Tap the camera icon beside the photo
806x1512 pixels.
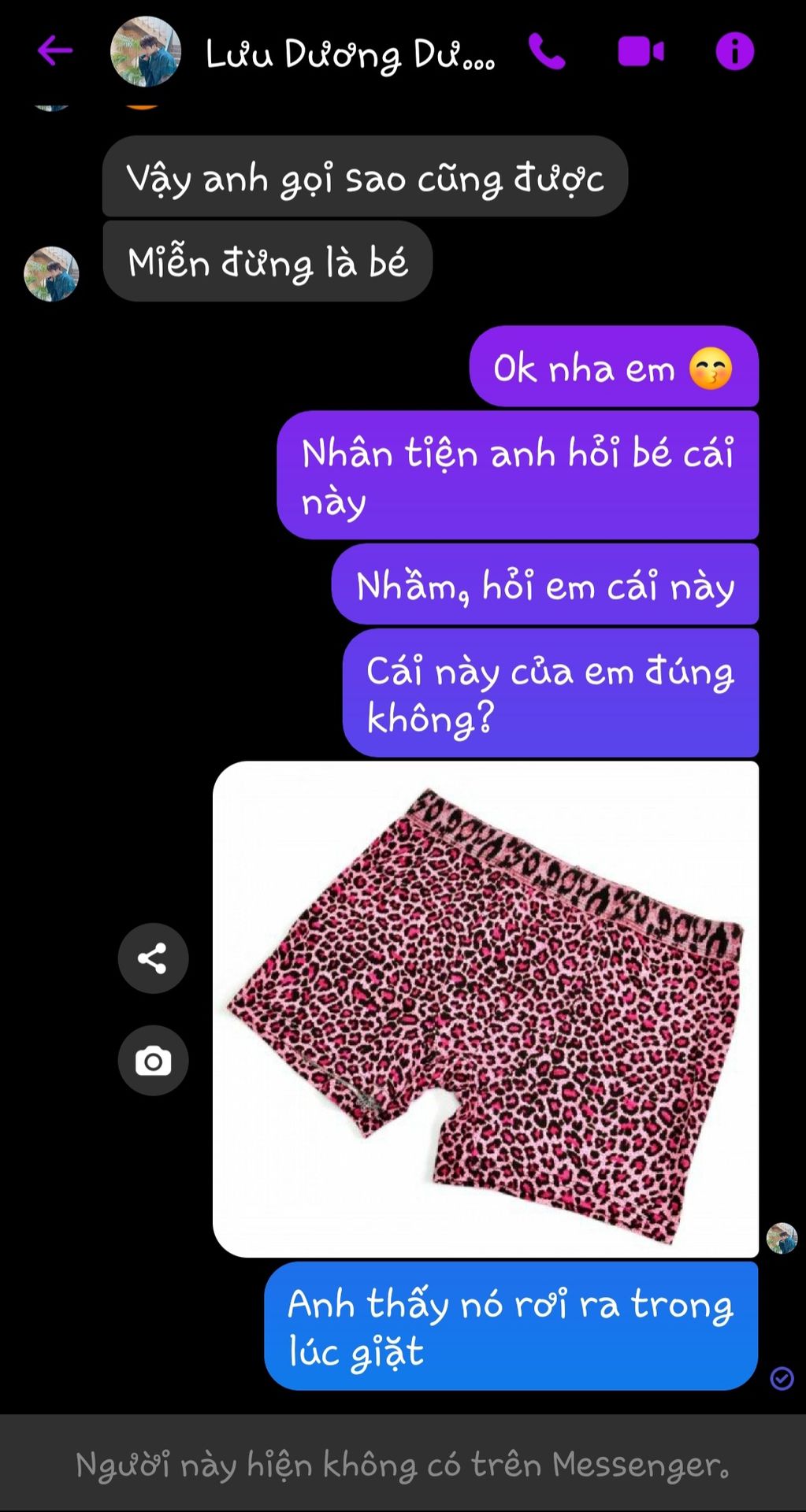point(153,1061)
